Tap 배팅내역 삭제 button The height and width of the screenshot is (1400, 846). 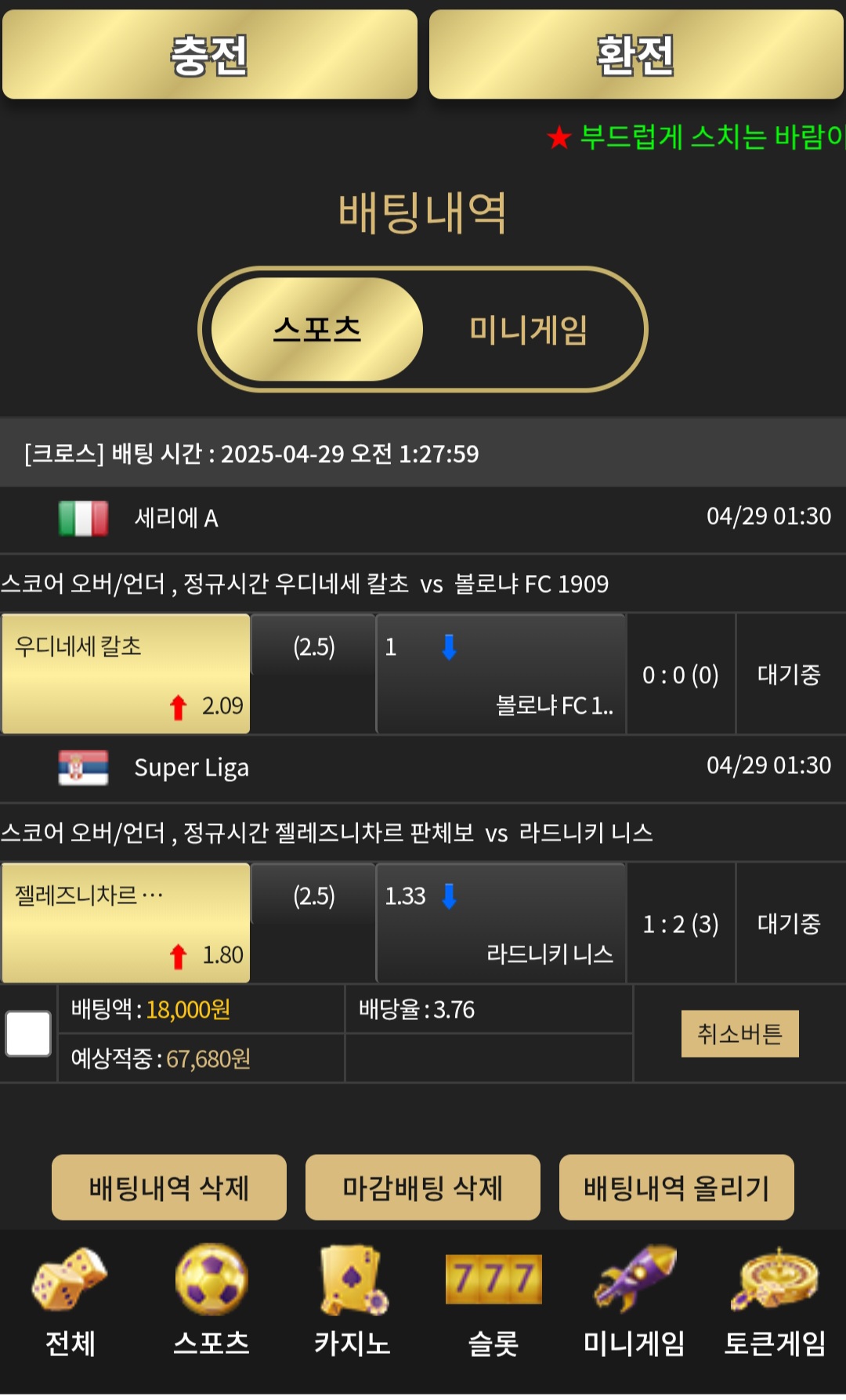click(x=169, y=1188)
